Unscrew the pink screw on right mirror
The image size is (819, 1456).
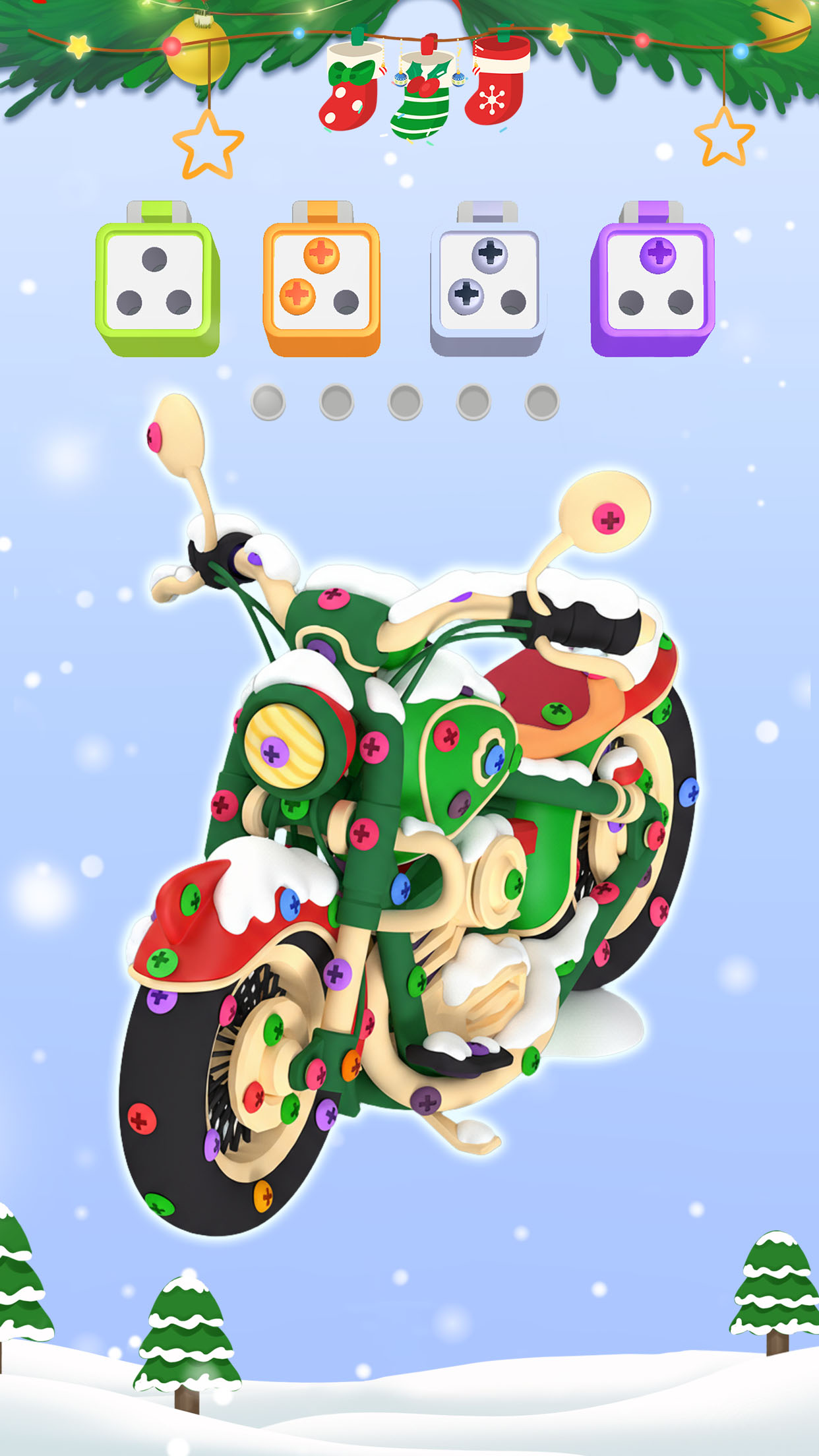coord(608,520)
